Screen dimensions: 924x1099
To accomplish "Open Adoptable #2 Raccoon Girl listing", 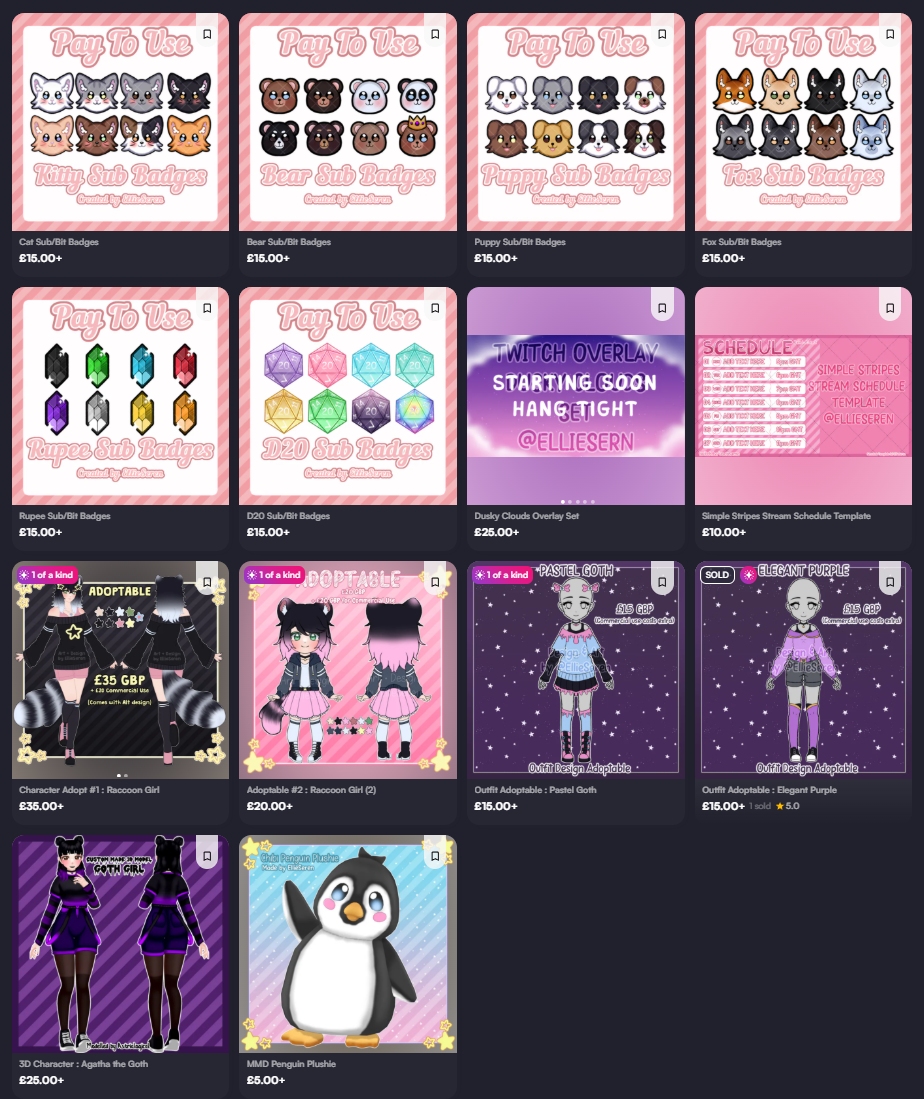I will point(347,670).
